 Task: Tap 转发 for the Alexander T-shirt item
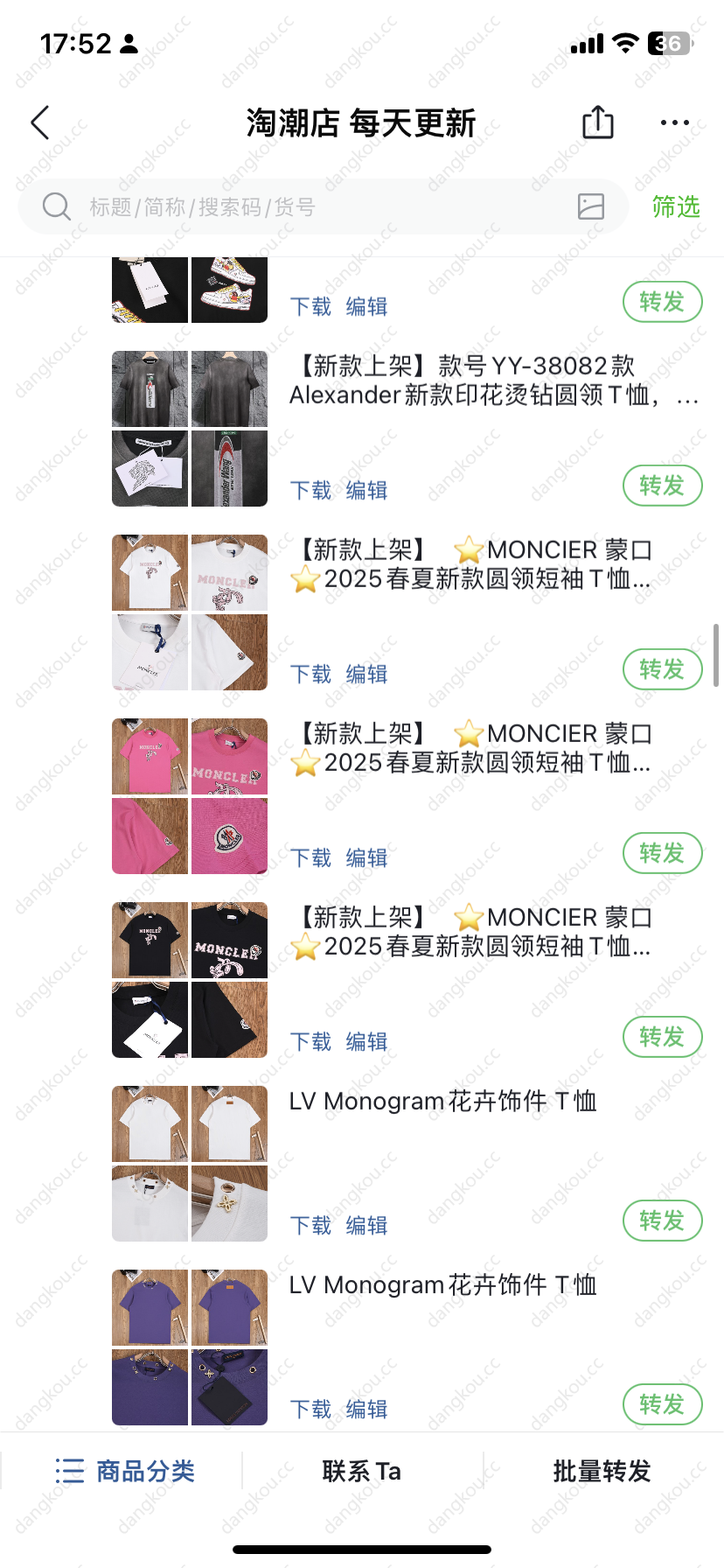coord(663,486)
